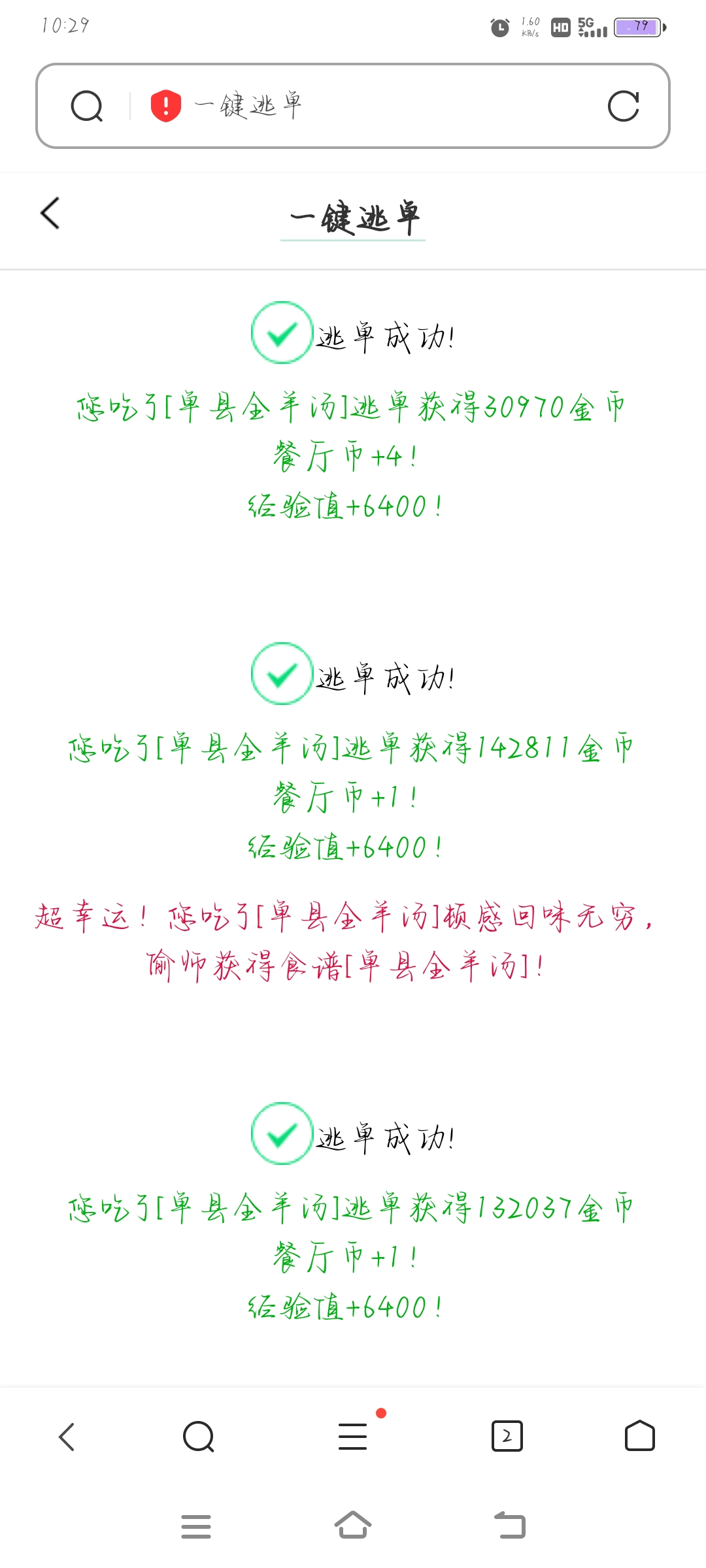Go back using the top-left chevron
This screenshot has height=1568, width=706.
50,214
